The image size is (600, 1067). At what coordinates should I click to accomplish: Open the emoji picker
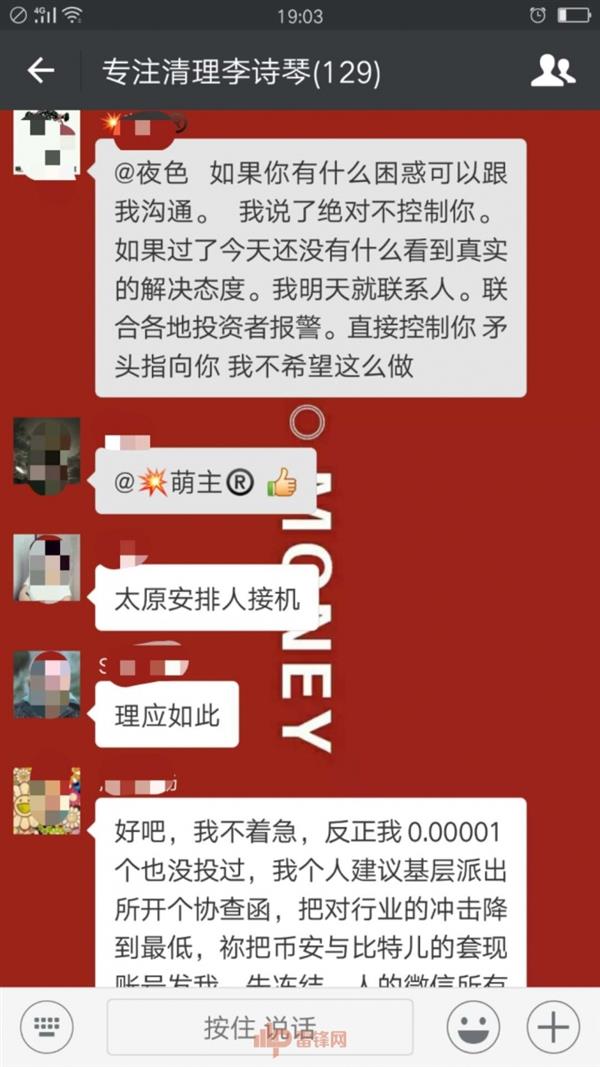click(x=474, y=1026)
